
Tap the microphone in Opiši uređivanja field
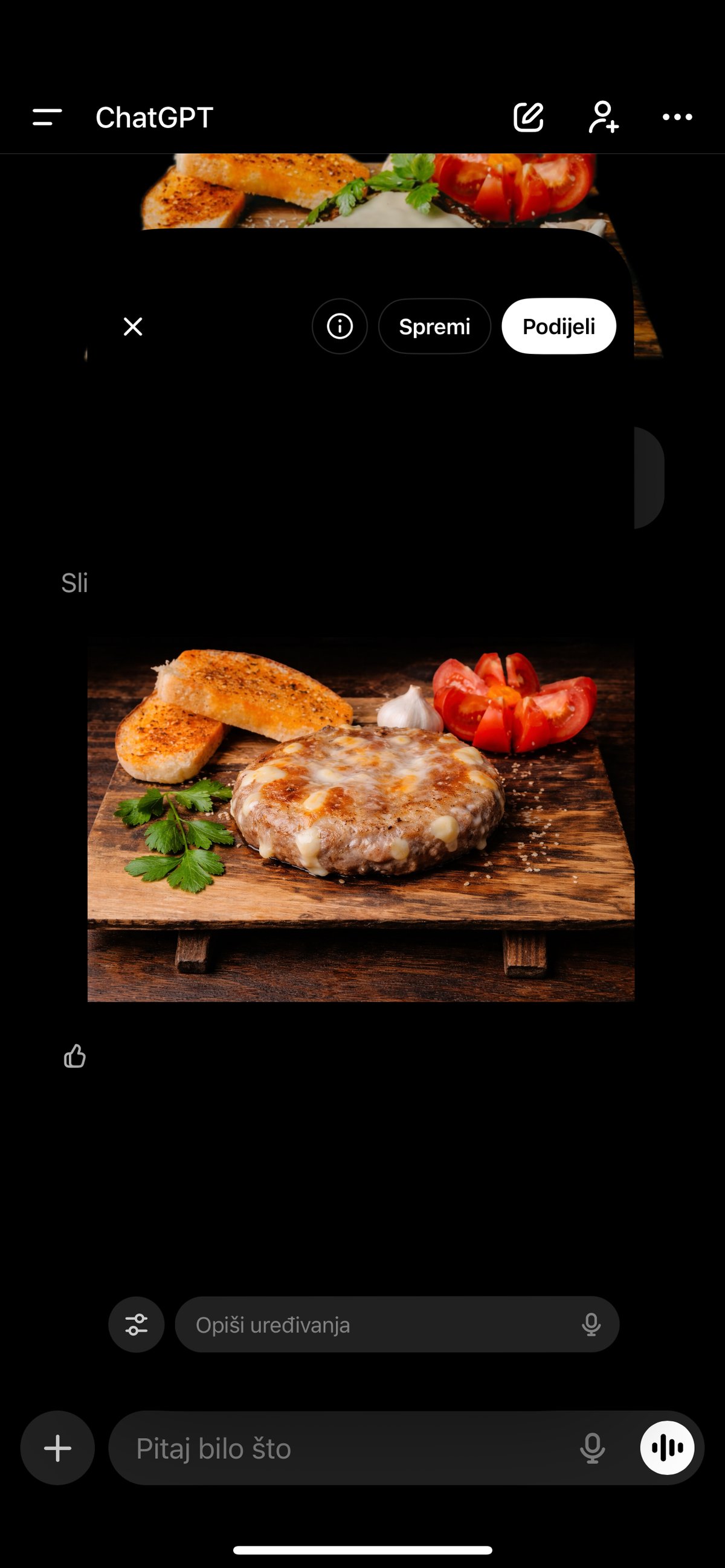(x=590, y=1325)
